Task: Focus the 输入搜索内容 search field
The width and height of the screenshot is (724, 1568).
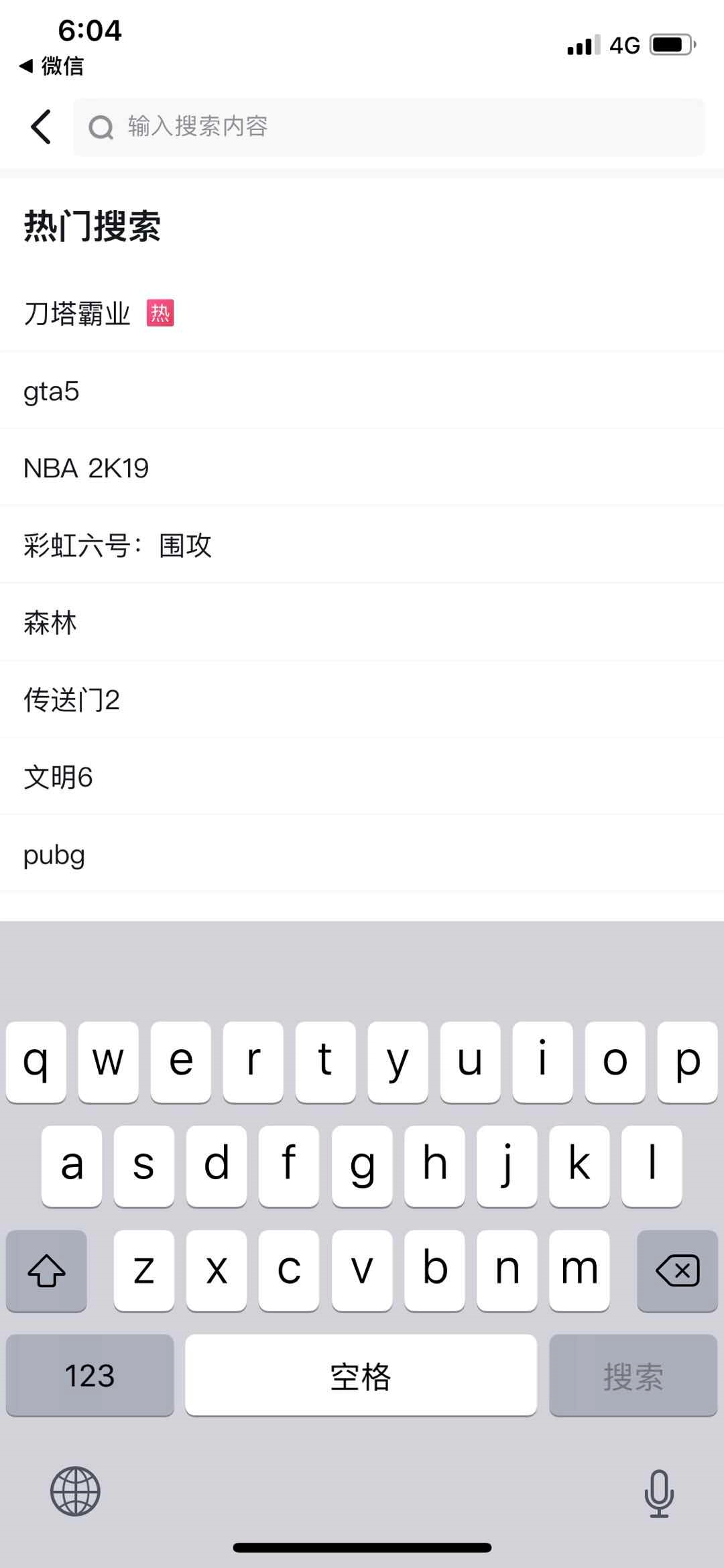Action: pyautogui.click(x=389, y=127)
